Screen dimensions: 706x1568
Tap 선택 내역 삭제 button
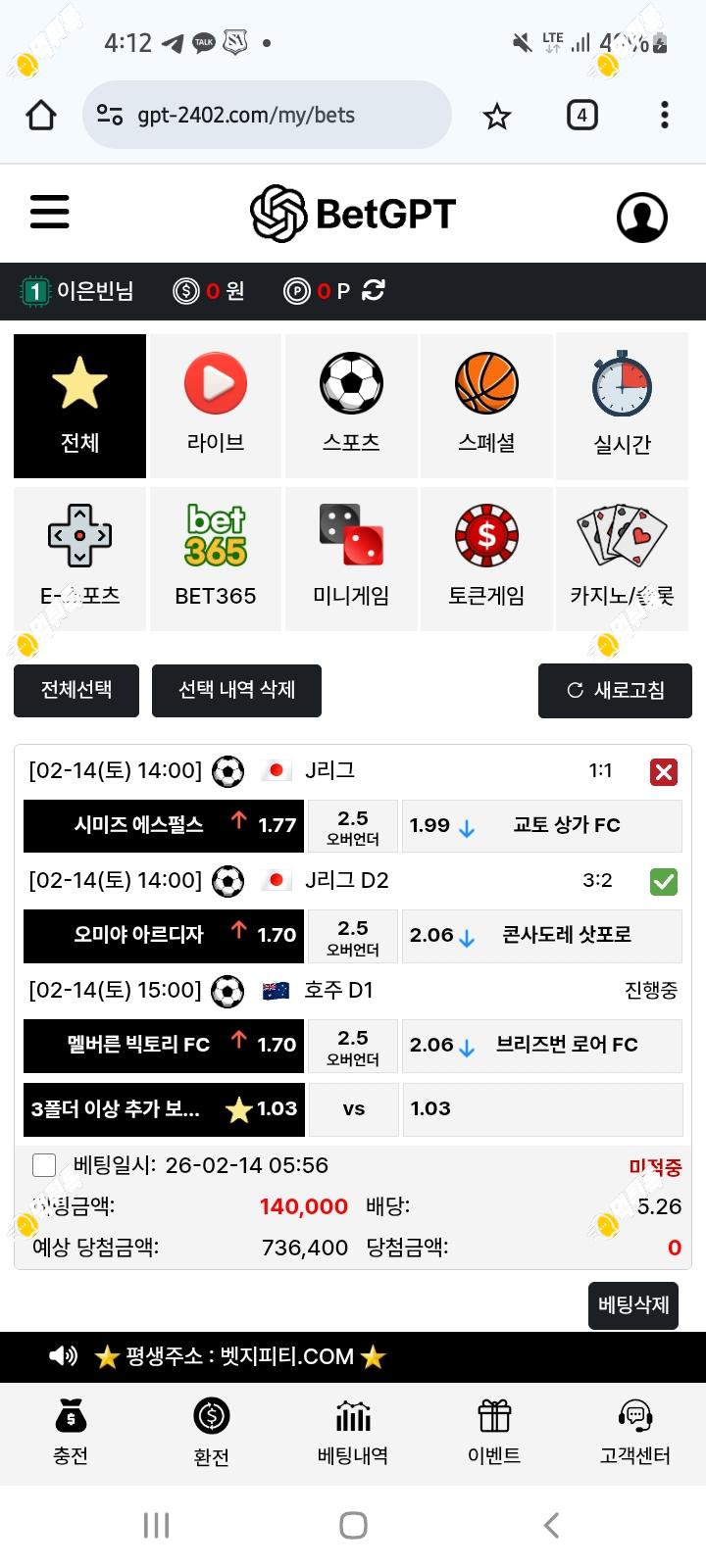tap(236, 690)
